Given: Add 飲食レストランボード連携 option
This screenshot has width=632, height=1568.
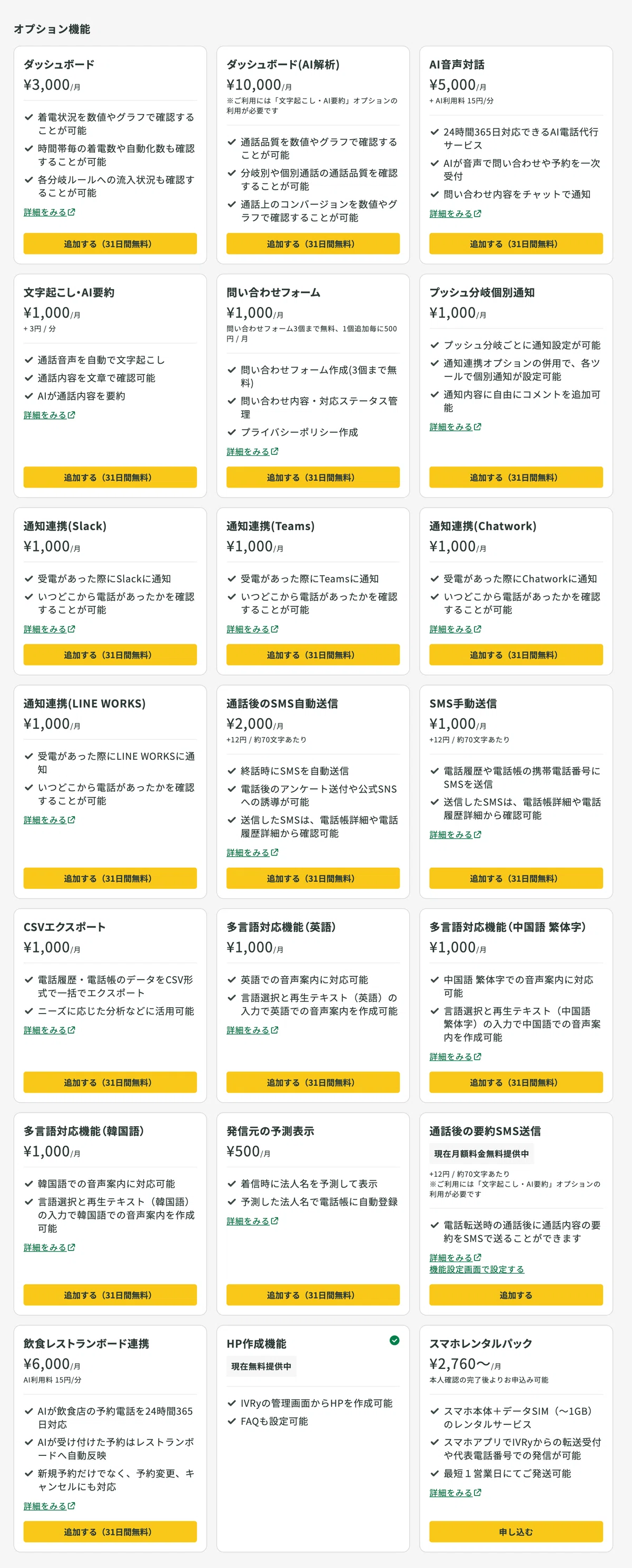Looking at the screenshot, I should tap(110, 1532).
